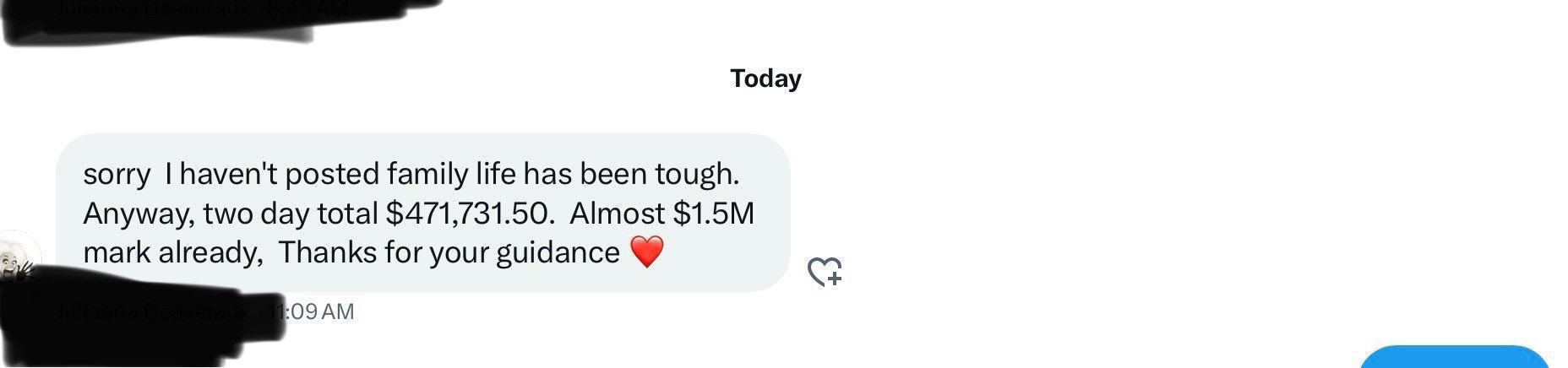The width and height of the screenshot is (1568, 368).
Task: Add a heart reaction to the $471,731.50 message
Action: [824, 272]
